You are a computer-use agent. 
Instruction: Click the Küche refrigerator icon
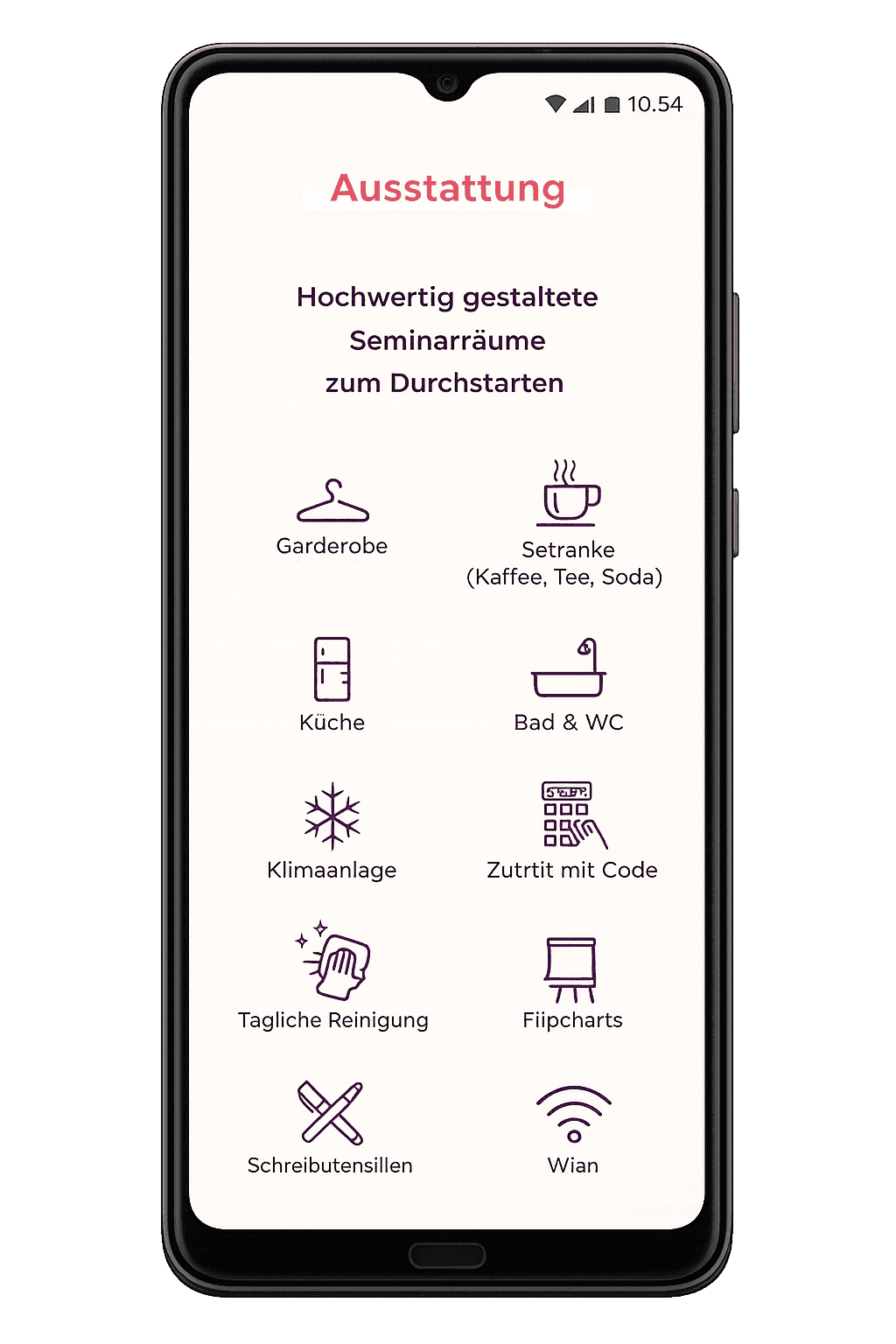(332, 672)
